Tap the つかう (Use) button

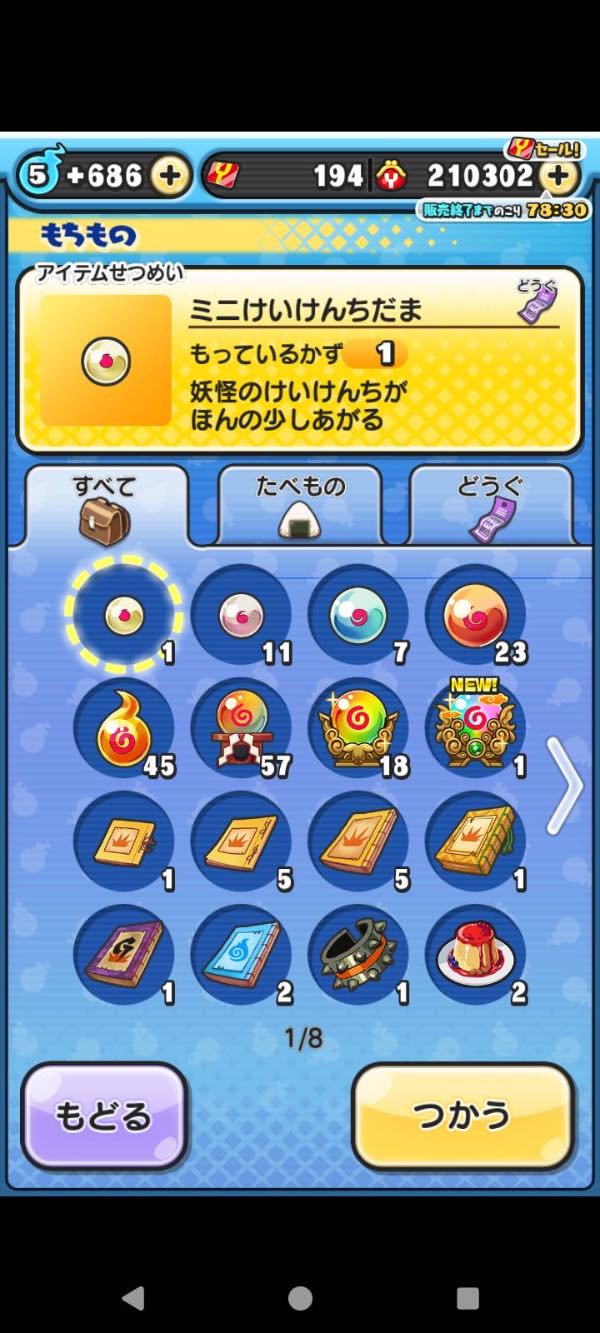pos(463,1116)
